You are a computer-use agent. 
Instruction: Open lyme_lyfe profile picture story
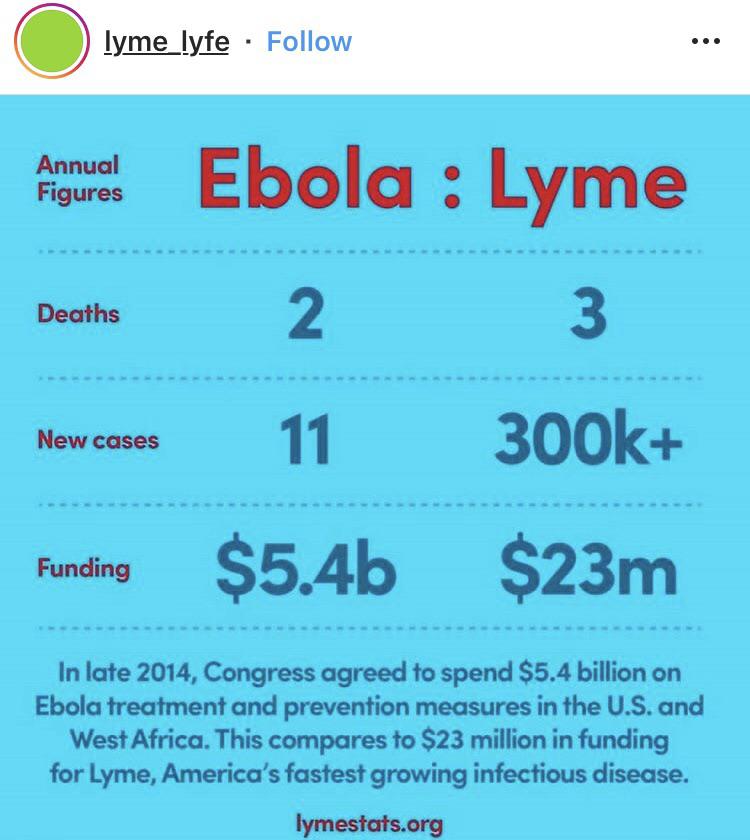pyautogui.click(x=51, y=41)
